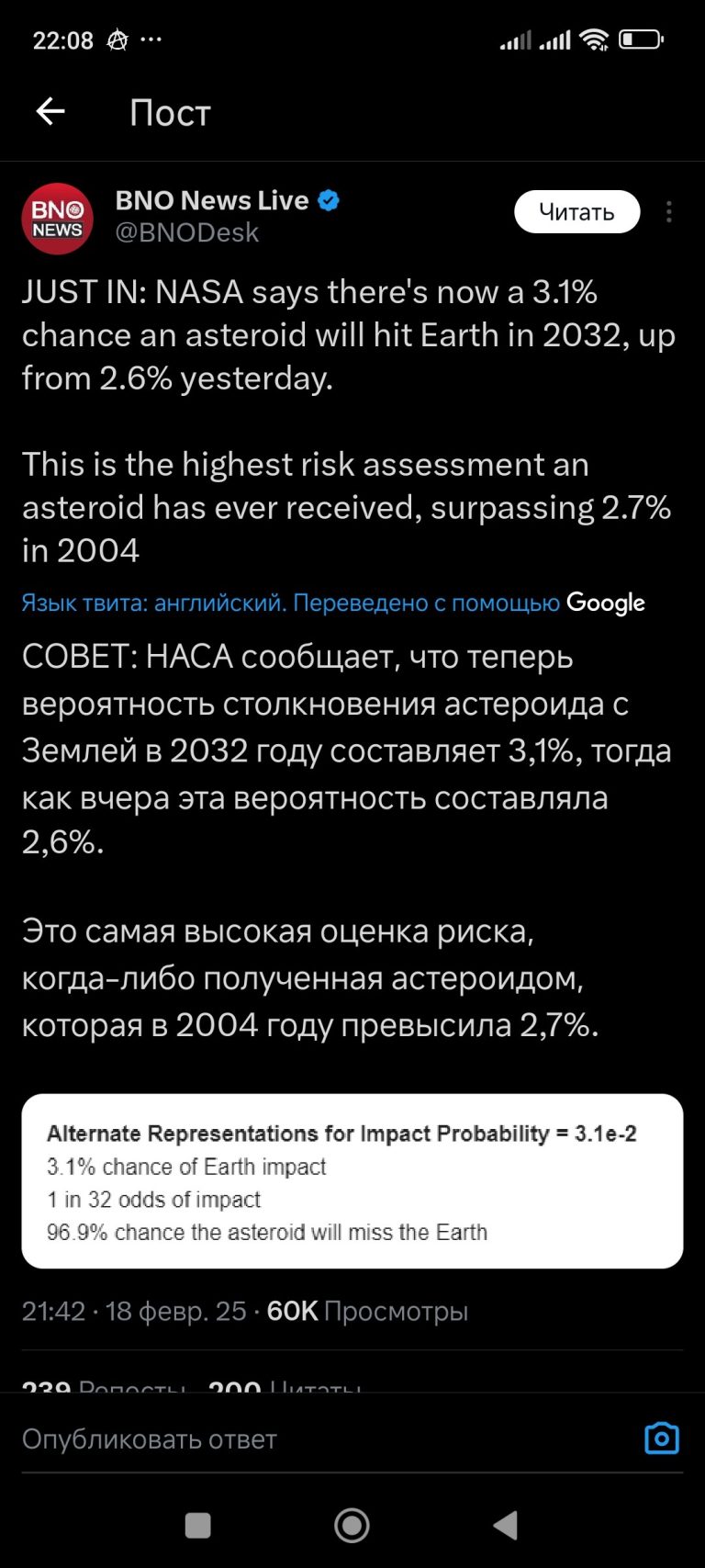Open the post's three-dot overflow menu
705x1568 pixels.
click(669, 212)
